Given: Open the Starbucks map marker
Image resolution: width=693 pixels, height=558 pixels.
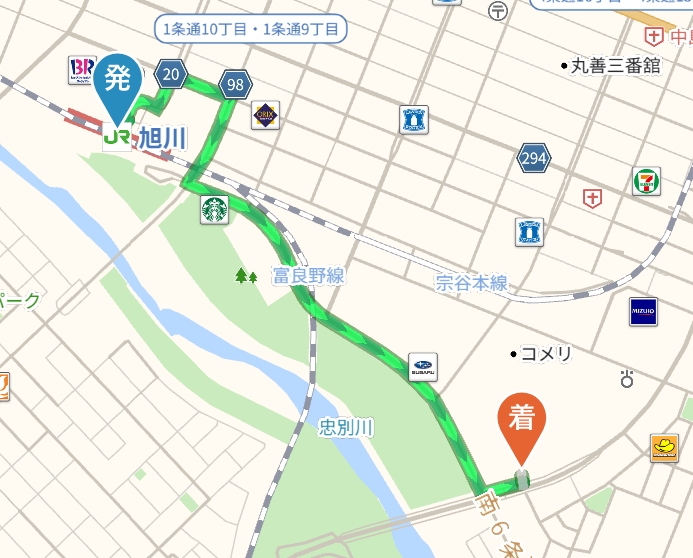Looking at the screenshot, I should tap(215, 210).
